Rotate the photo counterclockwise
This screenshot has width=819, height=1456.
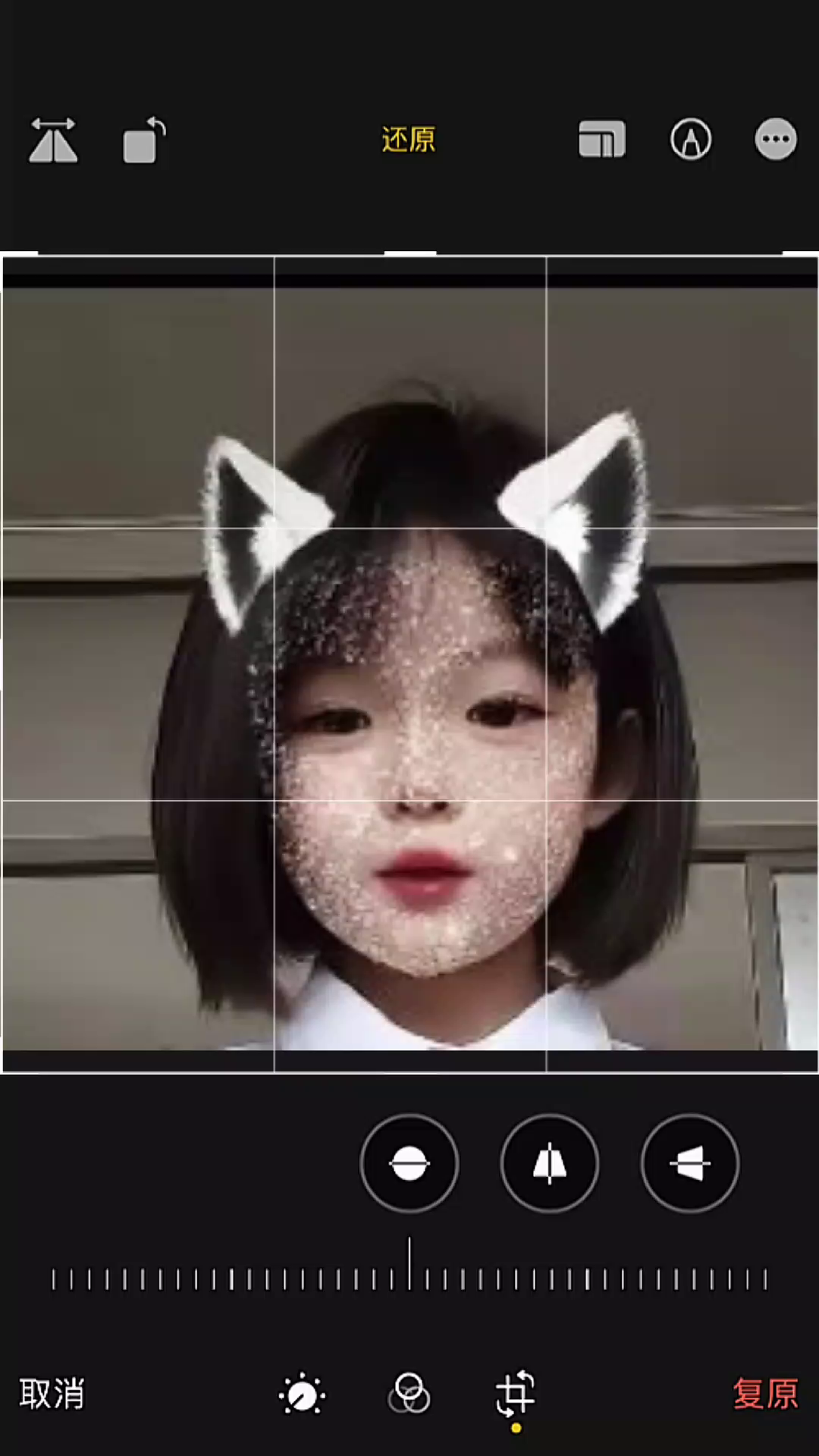click(144, 141)
